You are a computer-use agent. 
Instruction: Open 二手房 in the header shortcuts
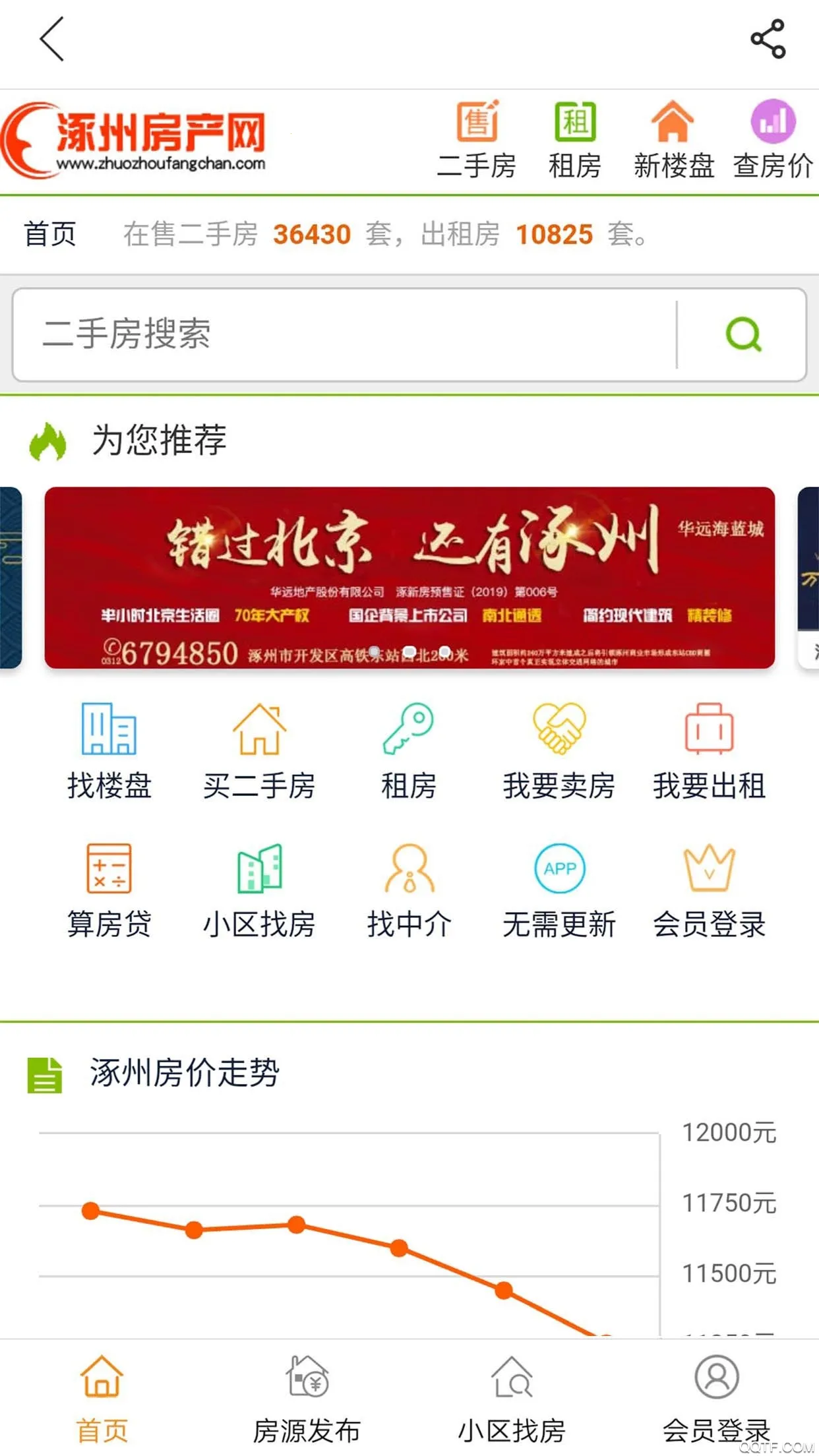coord(476,140)
